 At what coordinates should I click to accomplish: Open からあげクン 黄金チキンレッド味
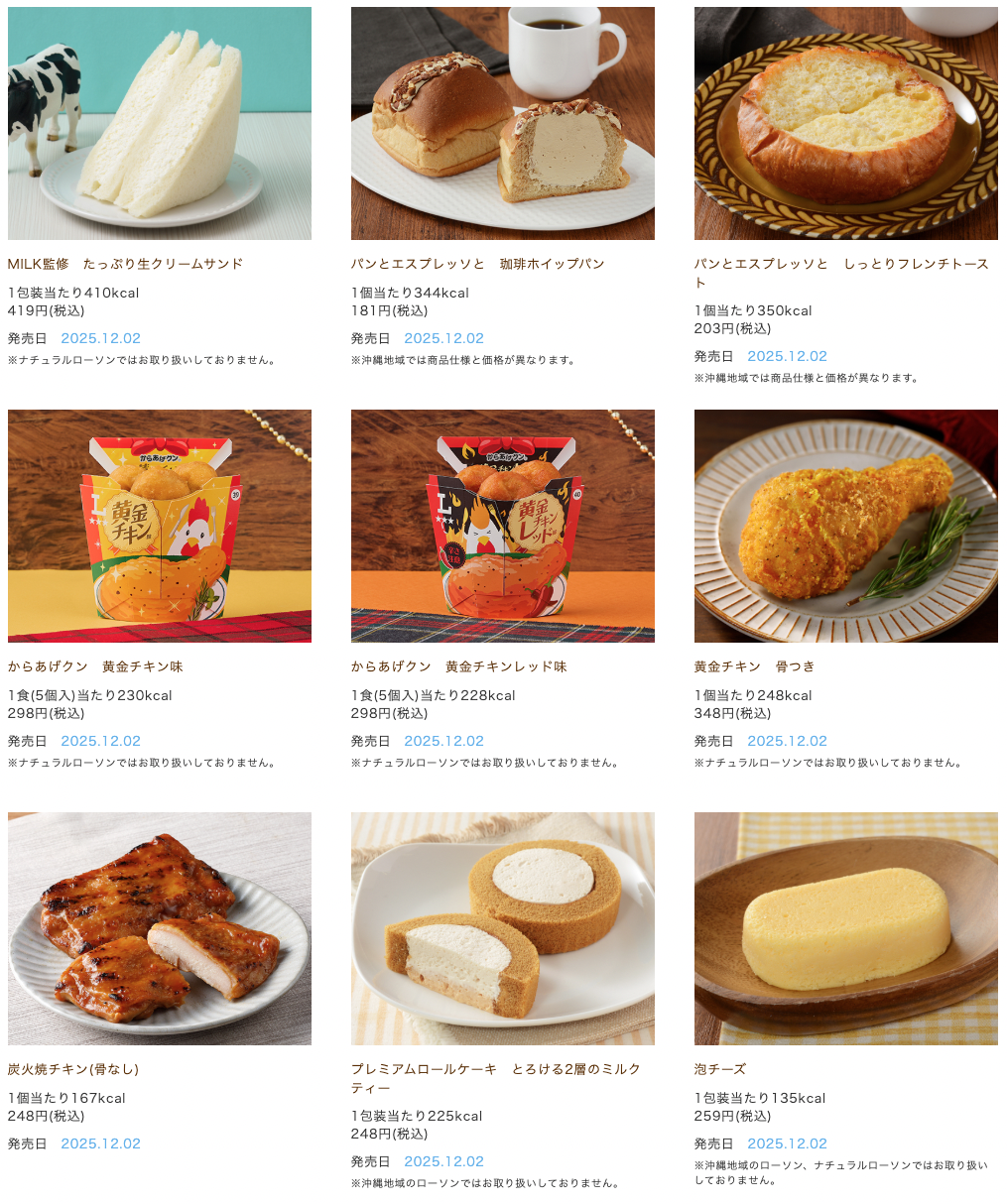[458, 666]
